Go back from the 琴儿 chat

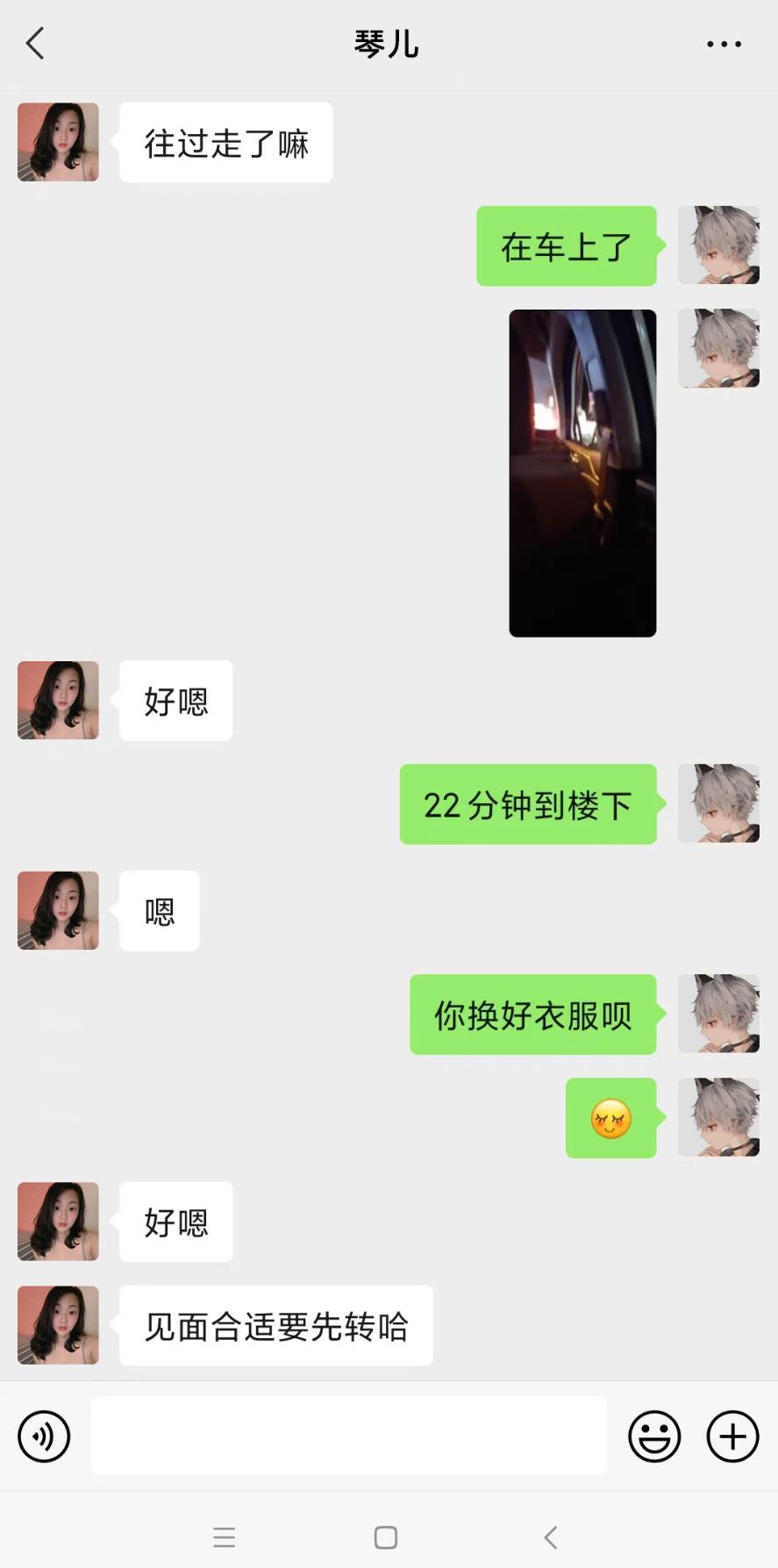pyautogui.click(x=35, y=43)
